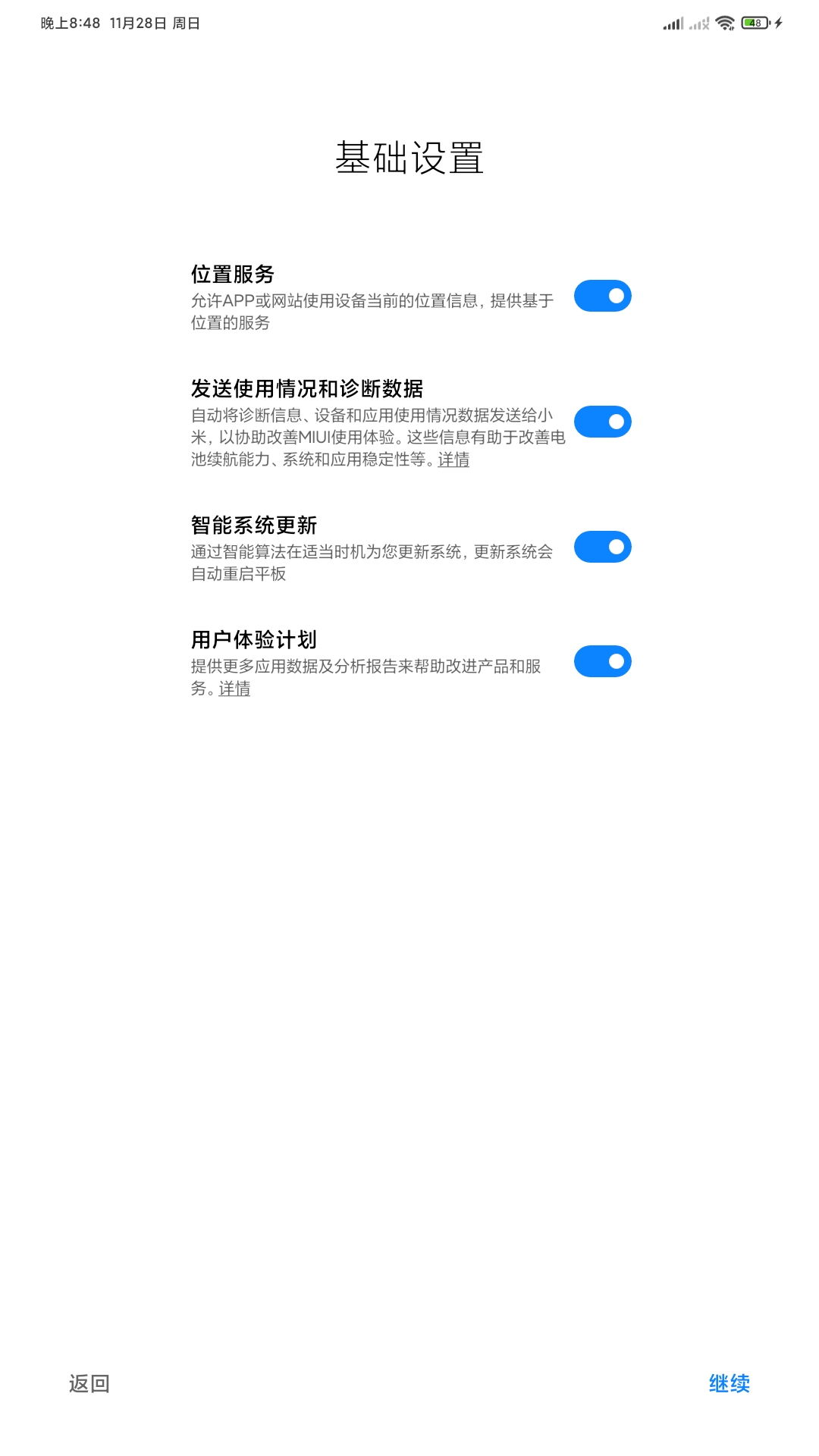Toggle off 智能系统更新
The image size is (819, 1456).
pos(602,547)
